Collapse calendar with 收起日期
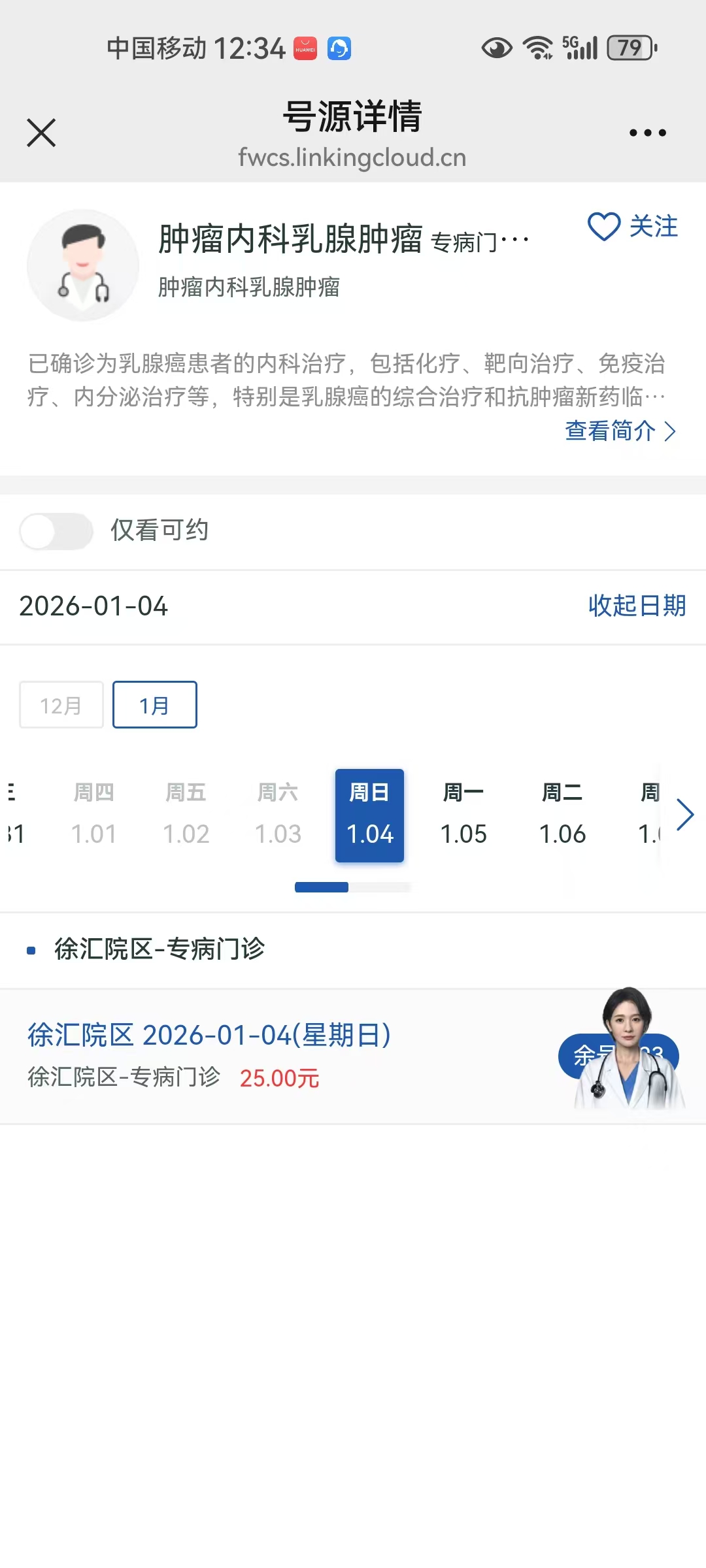This screenshot has width=706, height=1568. pos(637,606)
